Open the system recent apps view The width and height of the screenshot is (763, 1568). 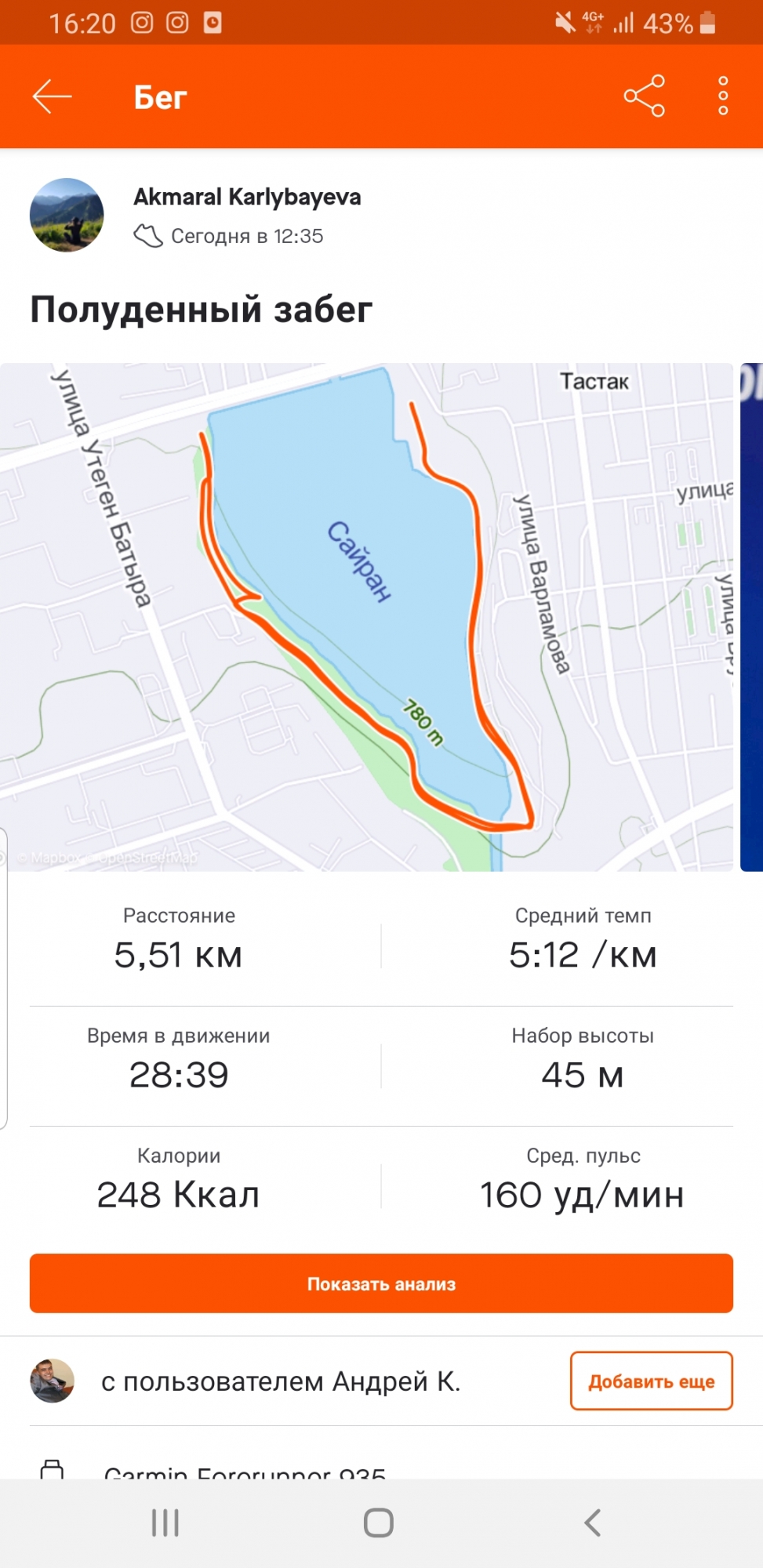point(165,1523)
